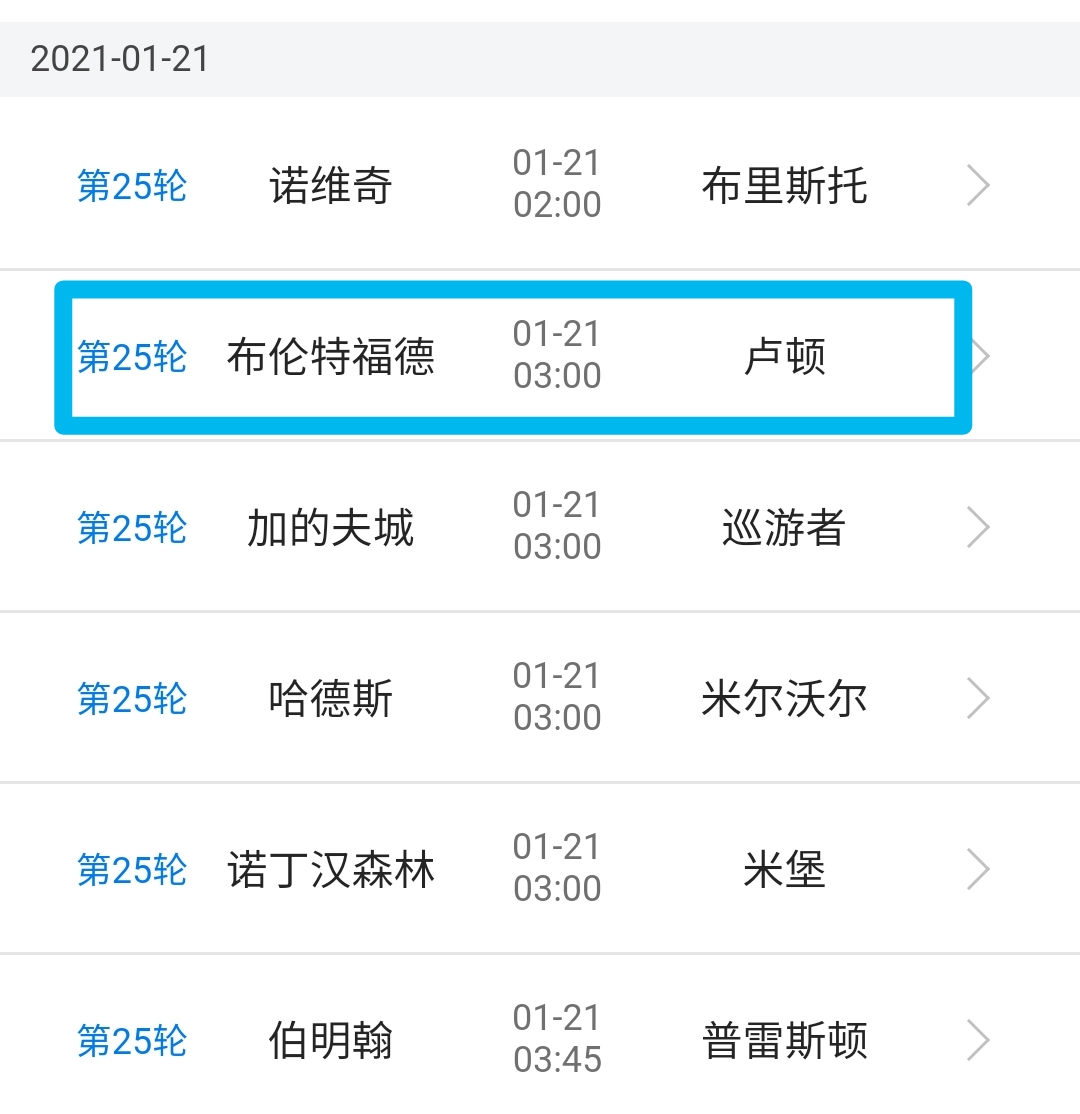1080x1114 pixels.
Task: Open 布伦特福德 home team
Action: tap(330, 356)
